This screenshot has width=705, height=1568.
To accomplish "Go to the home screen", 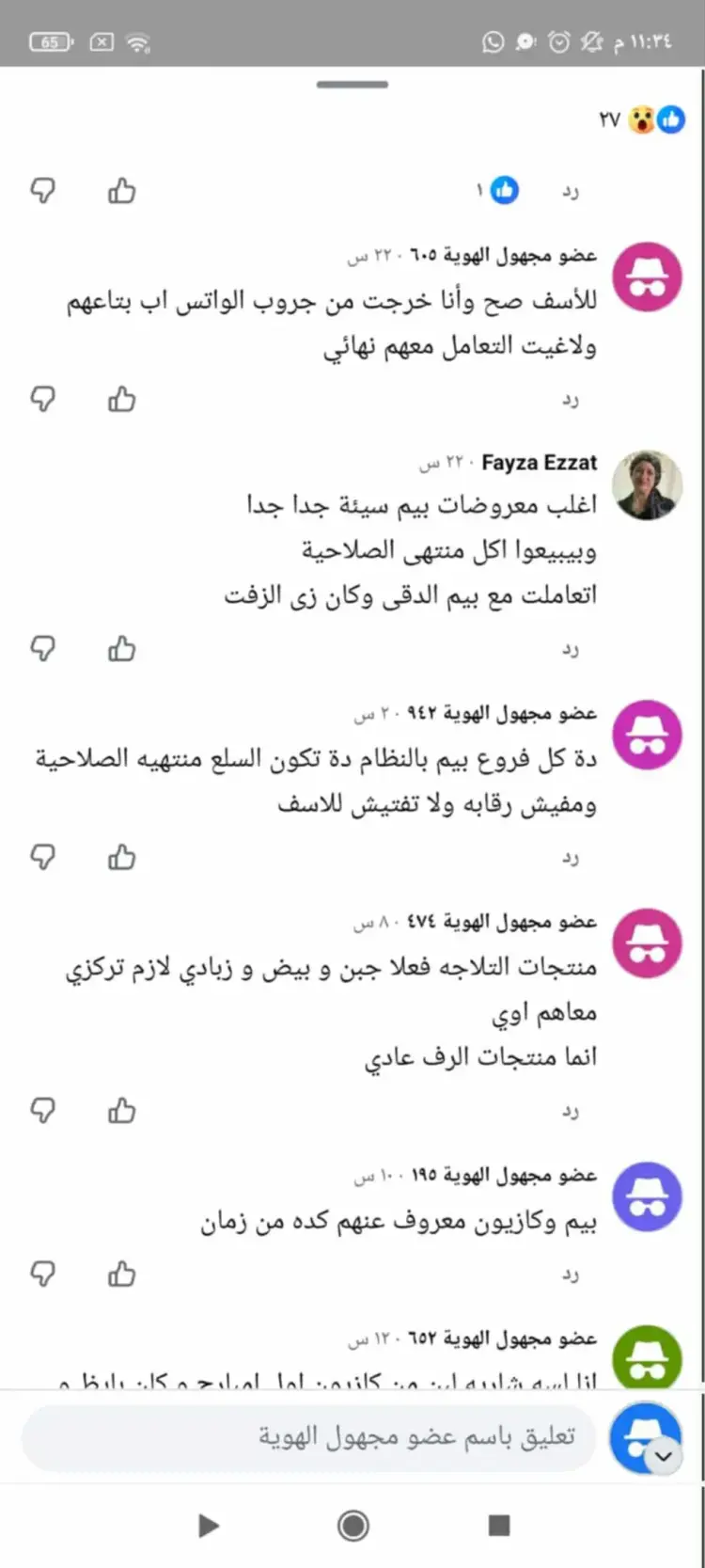I will click(352, 1526).
